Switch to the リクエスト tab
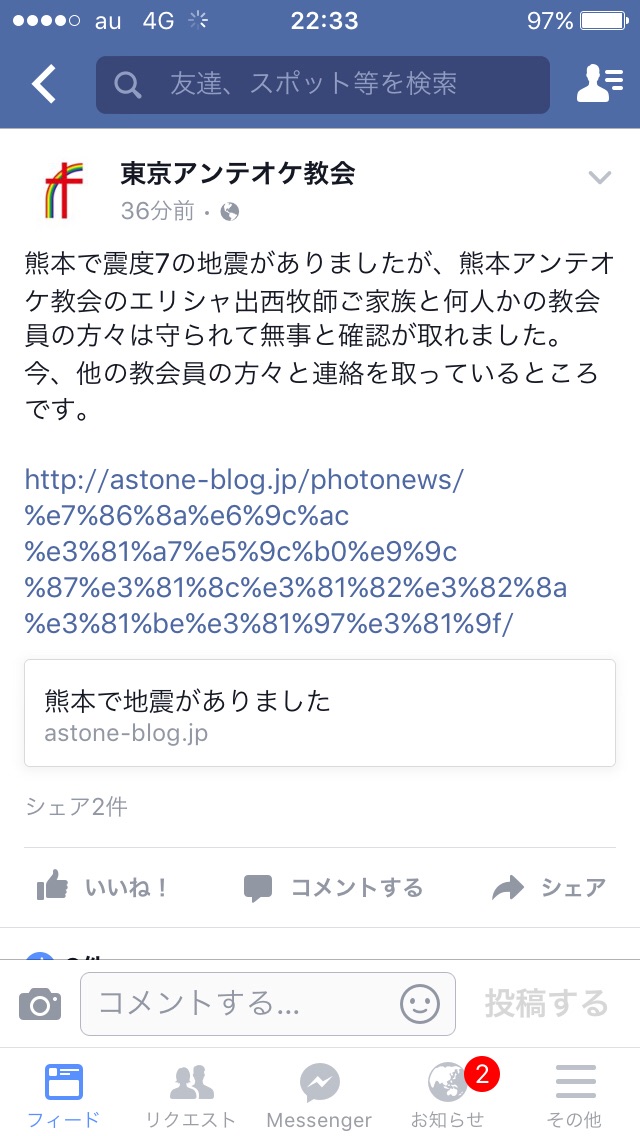 click(191, 1094)
